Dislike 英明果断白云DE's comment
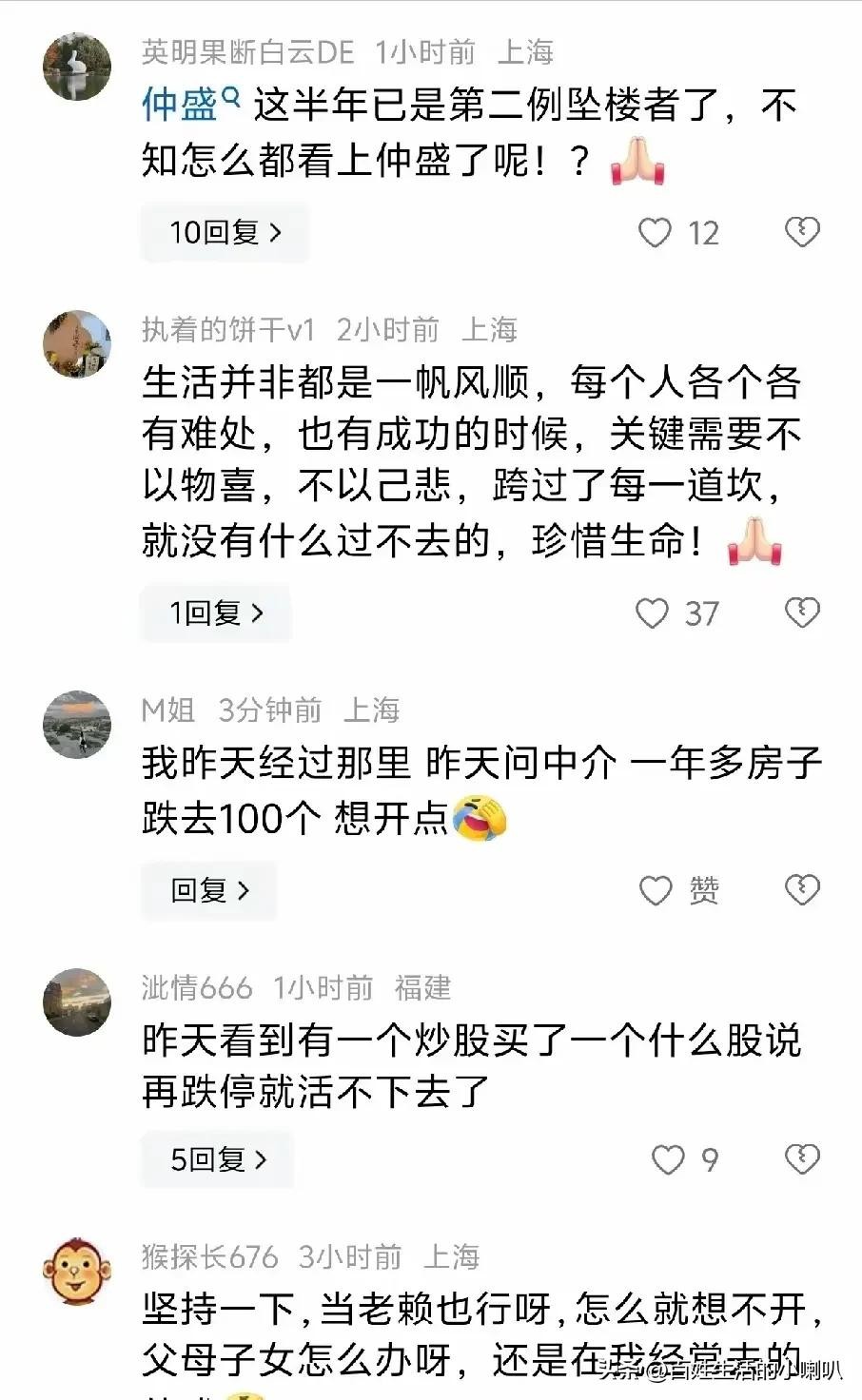The height and width of the screenshot is (1400, 862). (802, 231)
